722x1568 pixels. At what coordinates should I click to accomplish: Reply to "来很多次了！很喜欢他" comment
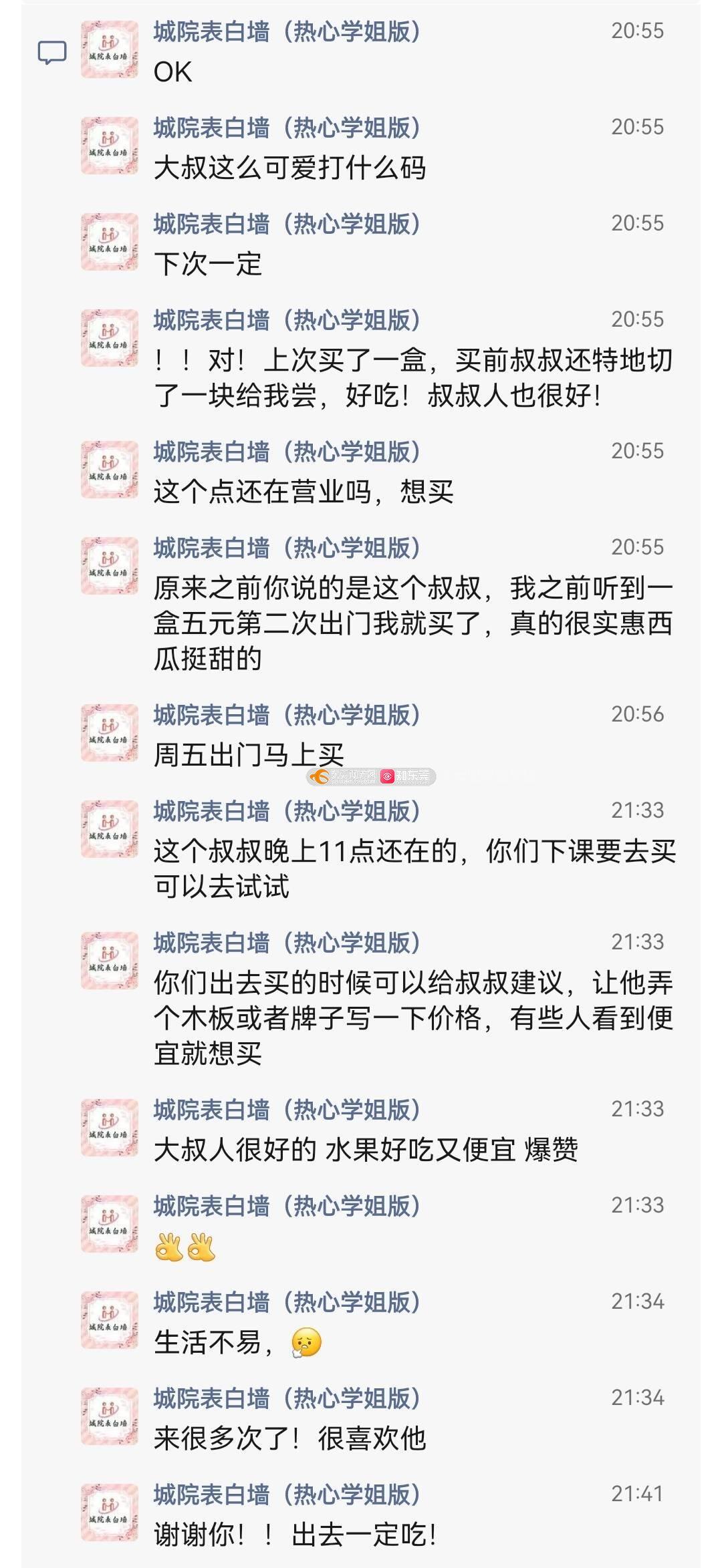tap(289, 1438)
